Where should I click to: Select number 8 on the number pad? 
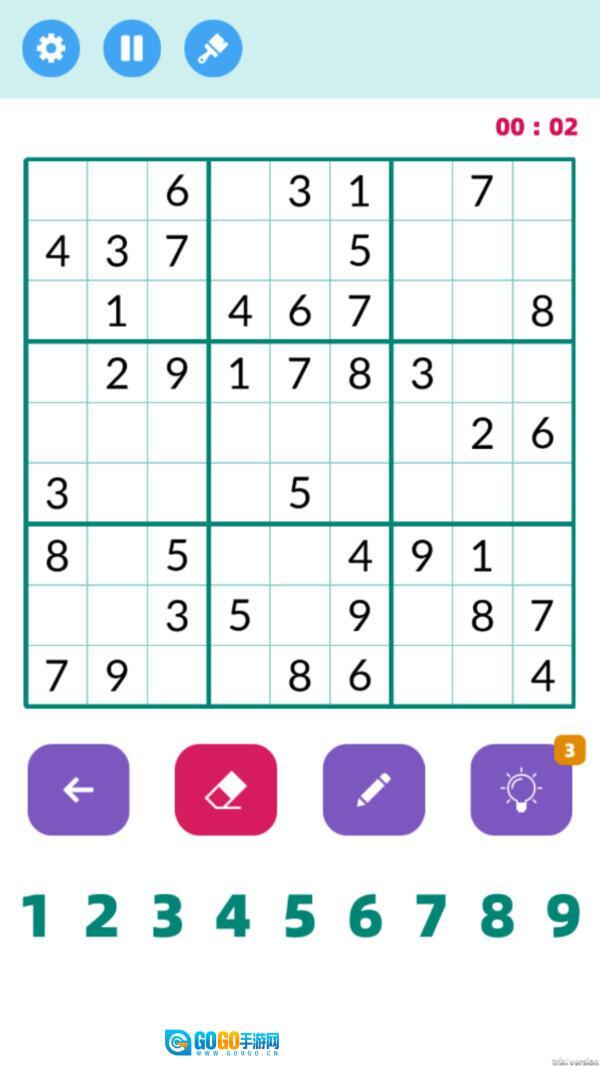pyautogui.click(x=497, y=915)
